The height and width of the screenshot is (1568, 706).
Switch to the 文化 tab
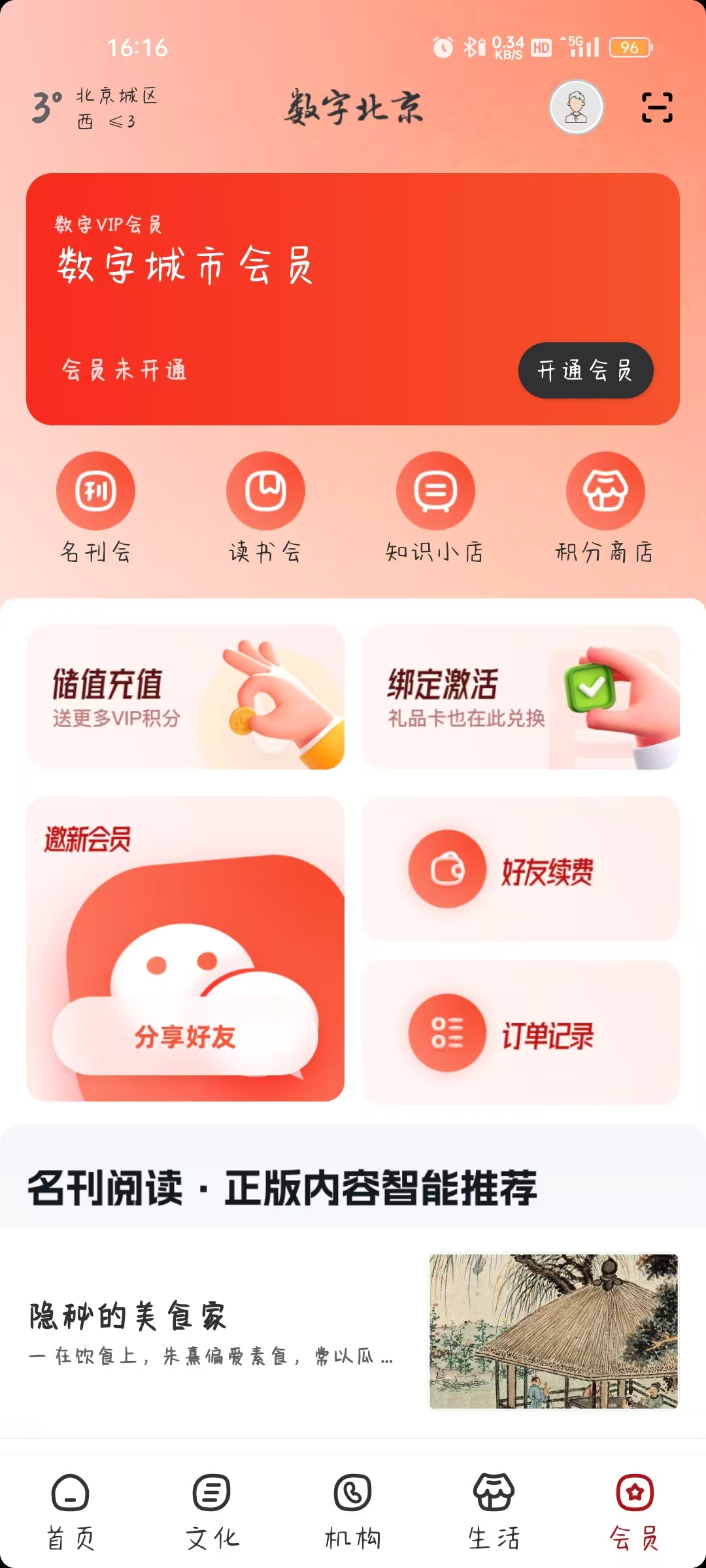(x=212, y=1511)
